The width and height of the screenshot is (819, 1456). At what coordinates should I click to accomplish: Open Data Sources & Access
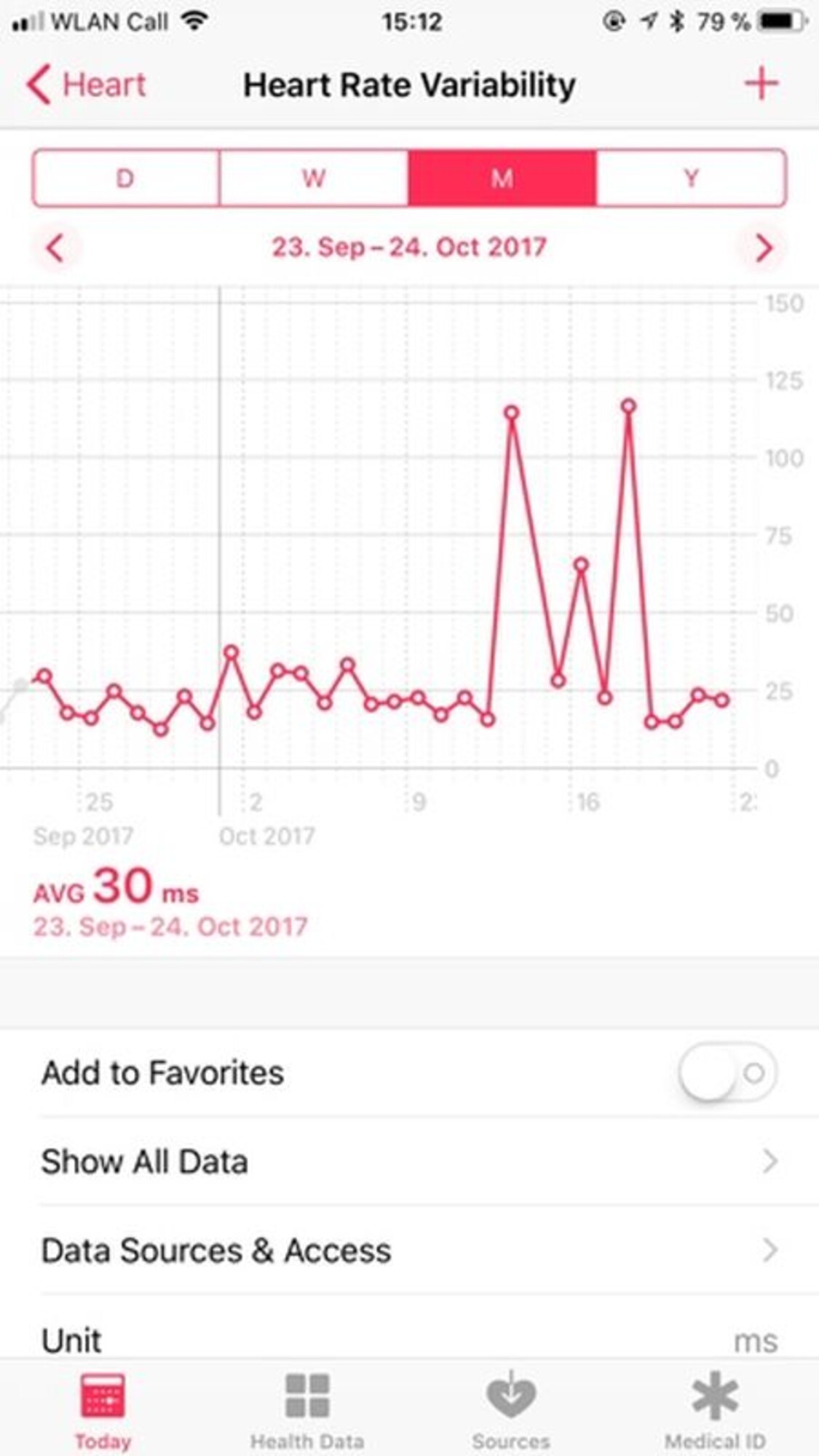pos(409,1250)
